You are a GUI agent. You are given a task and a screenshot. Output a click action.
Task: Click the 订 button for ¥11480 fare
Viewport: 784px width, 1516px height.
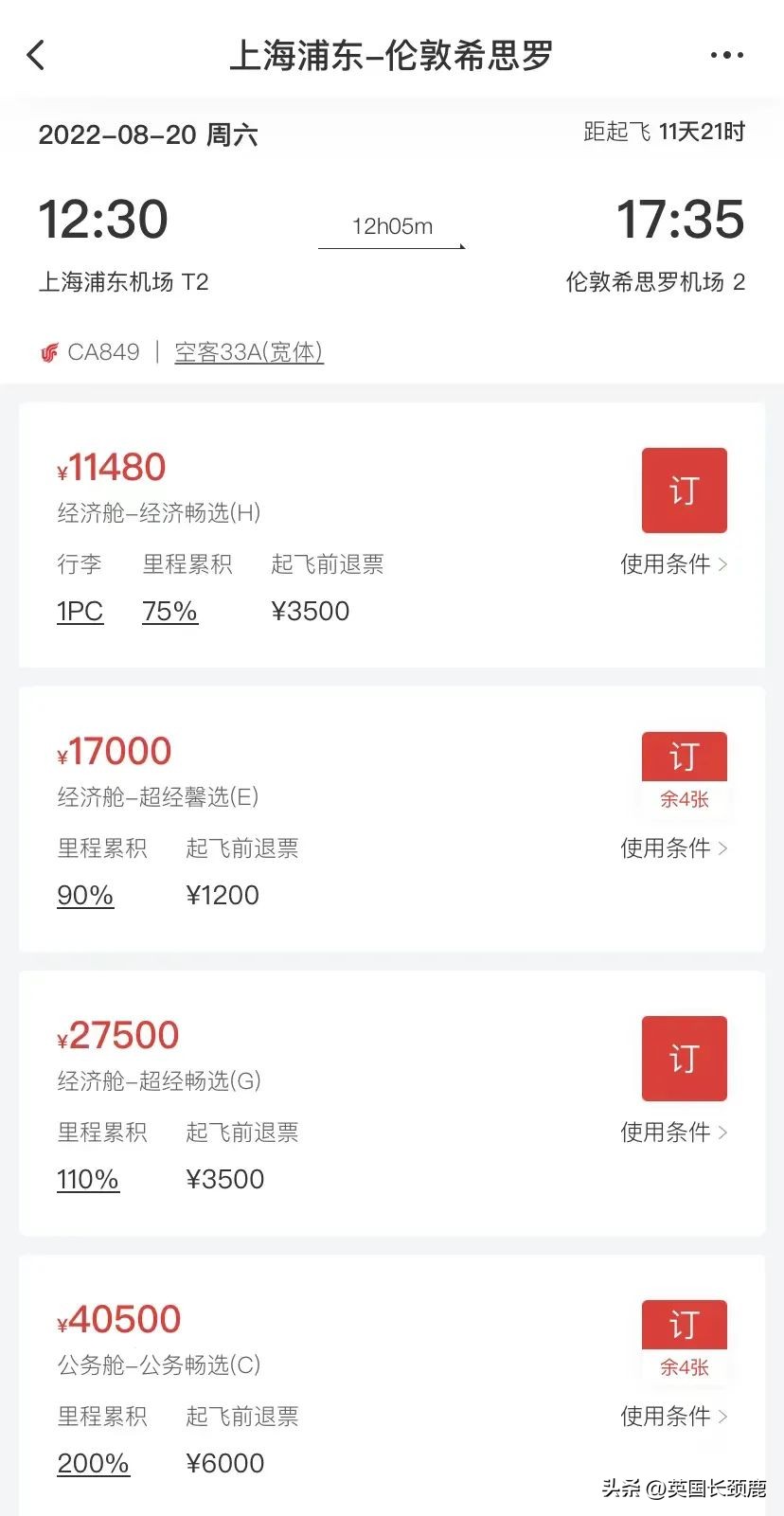coord(684,490)
